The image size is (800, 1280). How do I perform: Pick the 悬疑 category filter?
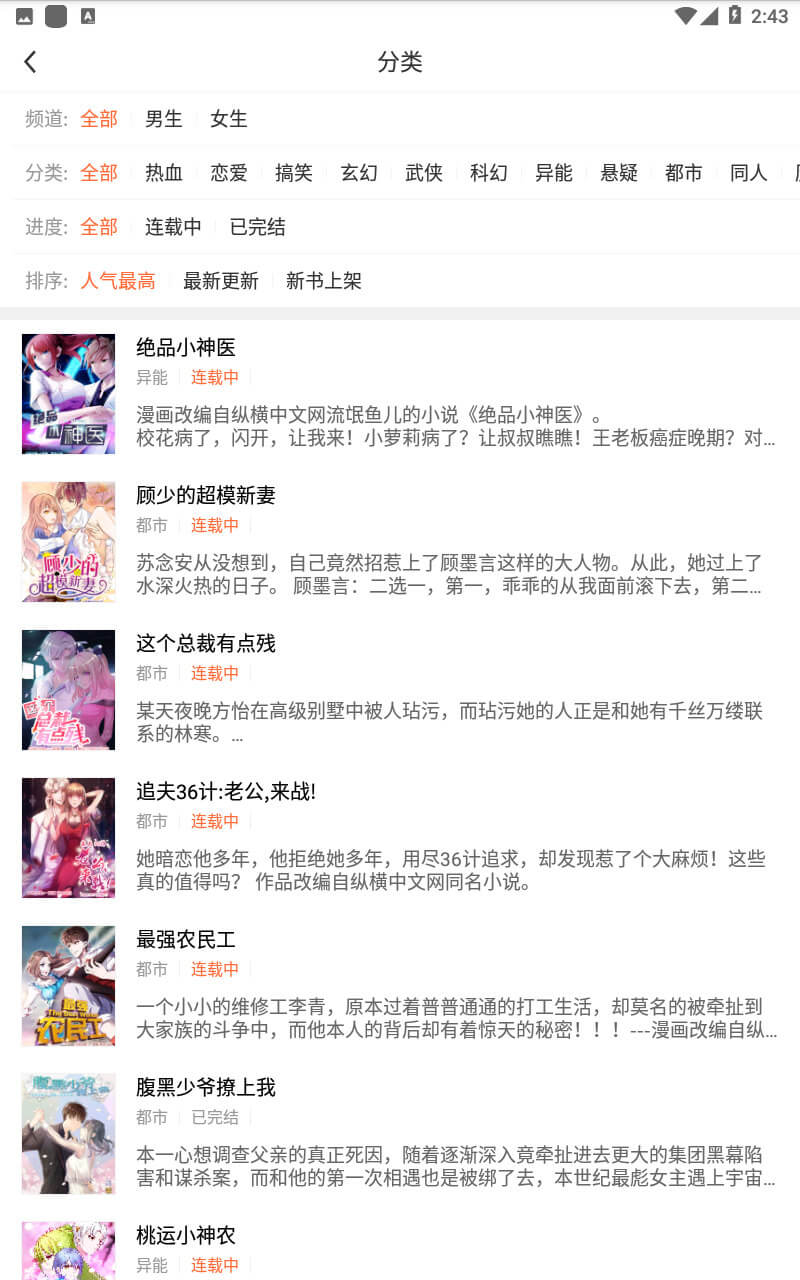(619, 173)
